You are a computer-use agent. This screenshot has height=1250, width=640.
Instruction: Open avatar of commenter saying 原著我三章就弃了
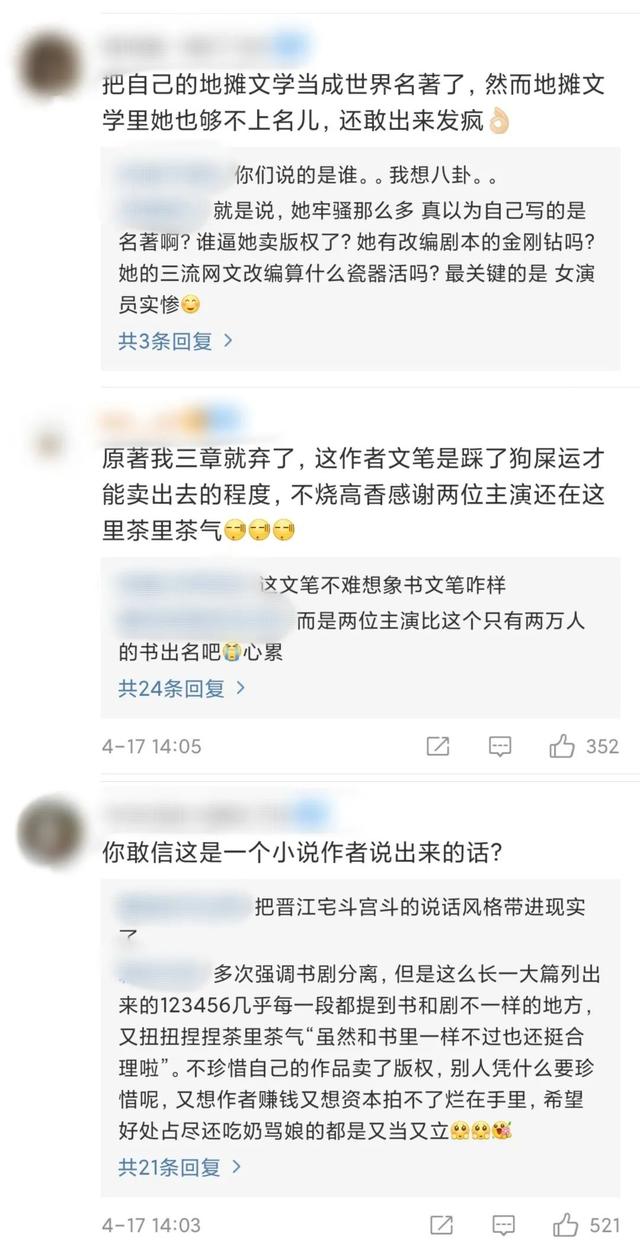point(50,435)
